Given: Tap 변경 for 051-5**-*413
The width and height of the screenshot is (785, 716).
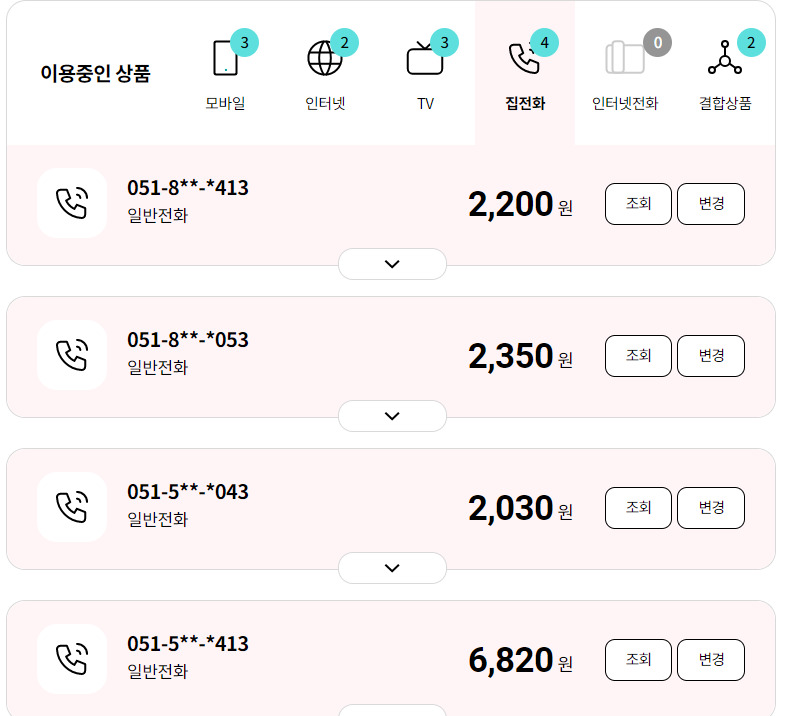Looking at the screenshot, I should click(x=711, y=660).
